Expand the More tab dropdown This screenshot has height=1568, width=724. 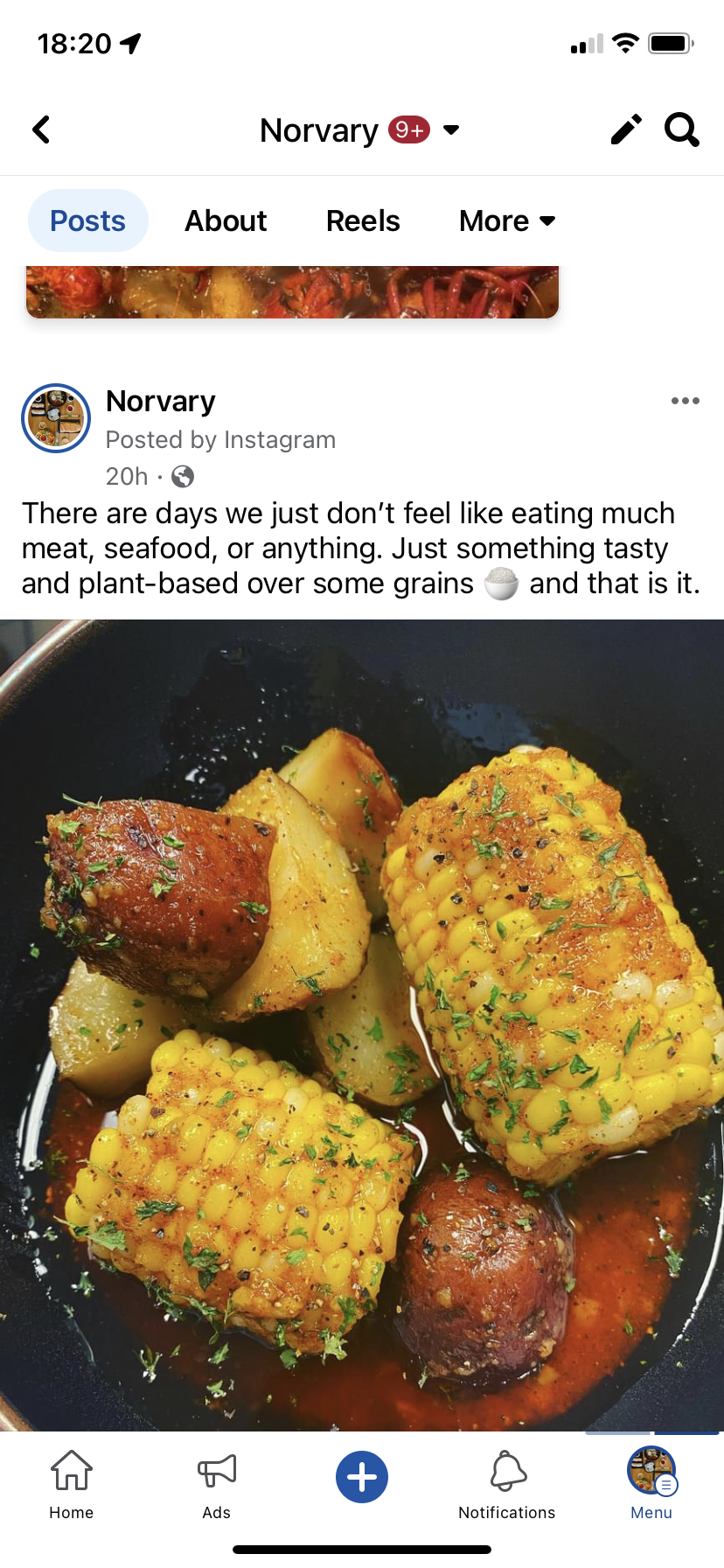click(507, 220)
